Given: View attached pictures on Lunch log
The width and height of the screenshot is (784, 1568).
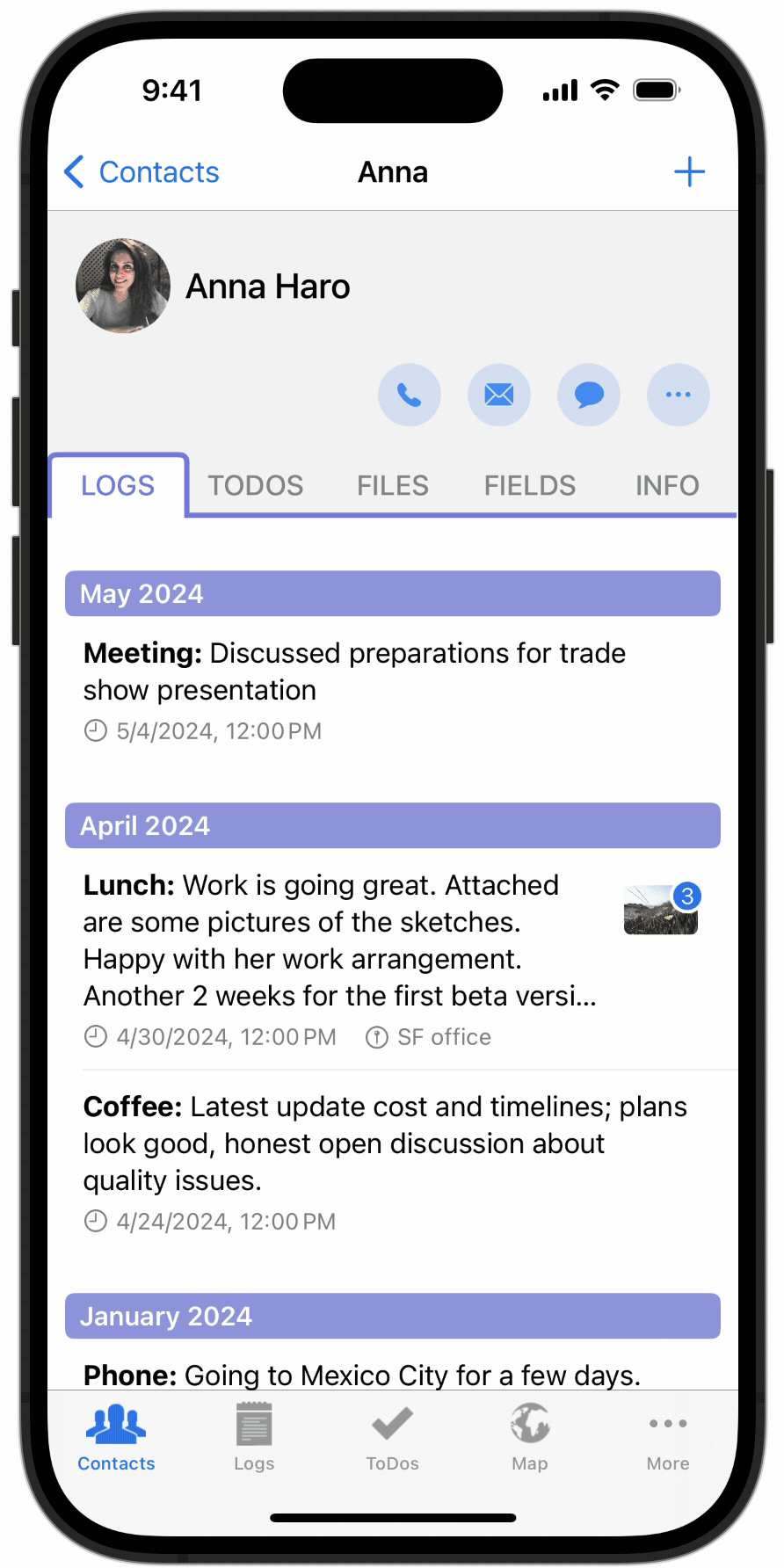Looking at the screenshot, I should [x=661, y=911].
